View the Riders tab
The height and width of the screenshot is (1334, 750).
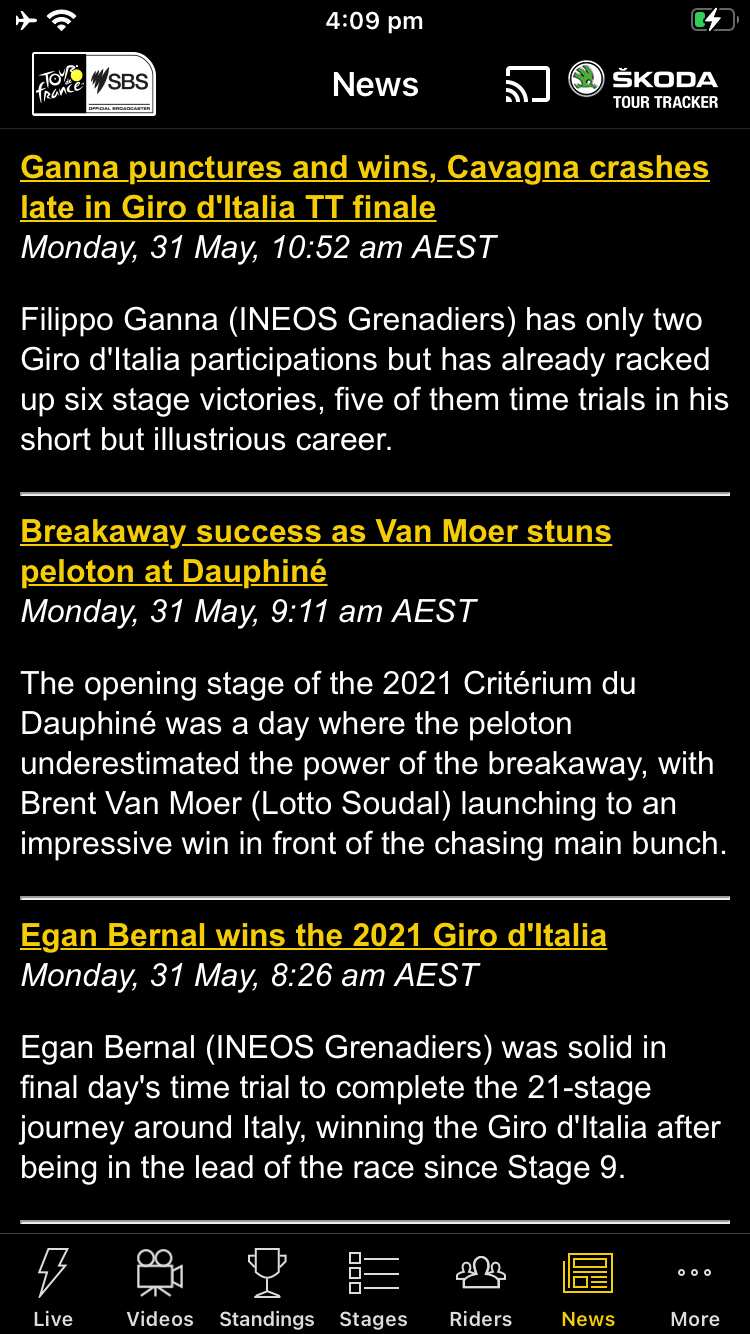(480, 1288)
